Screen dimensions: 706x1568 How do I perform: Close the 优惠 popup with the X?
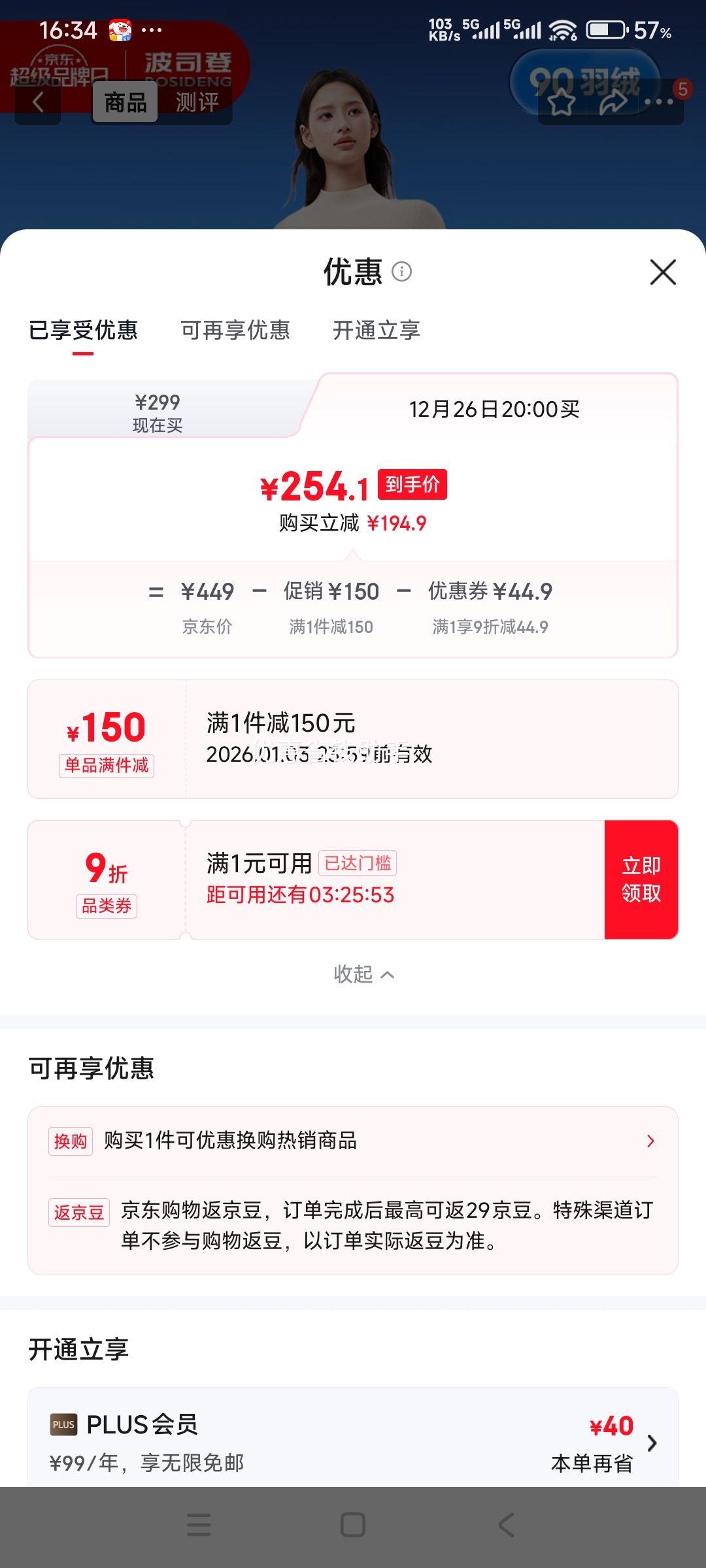663,273
